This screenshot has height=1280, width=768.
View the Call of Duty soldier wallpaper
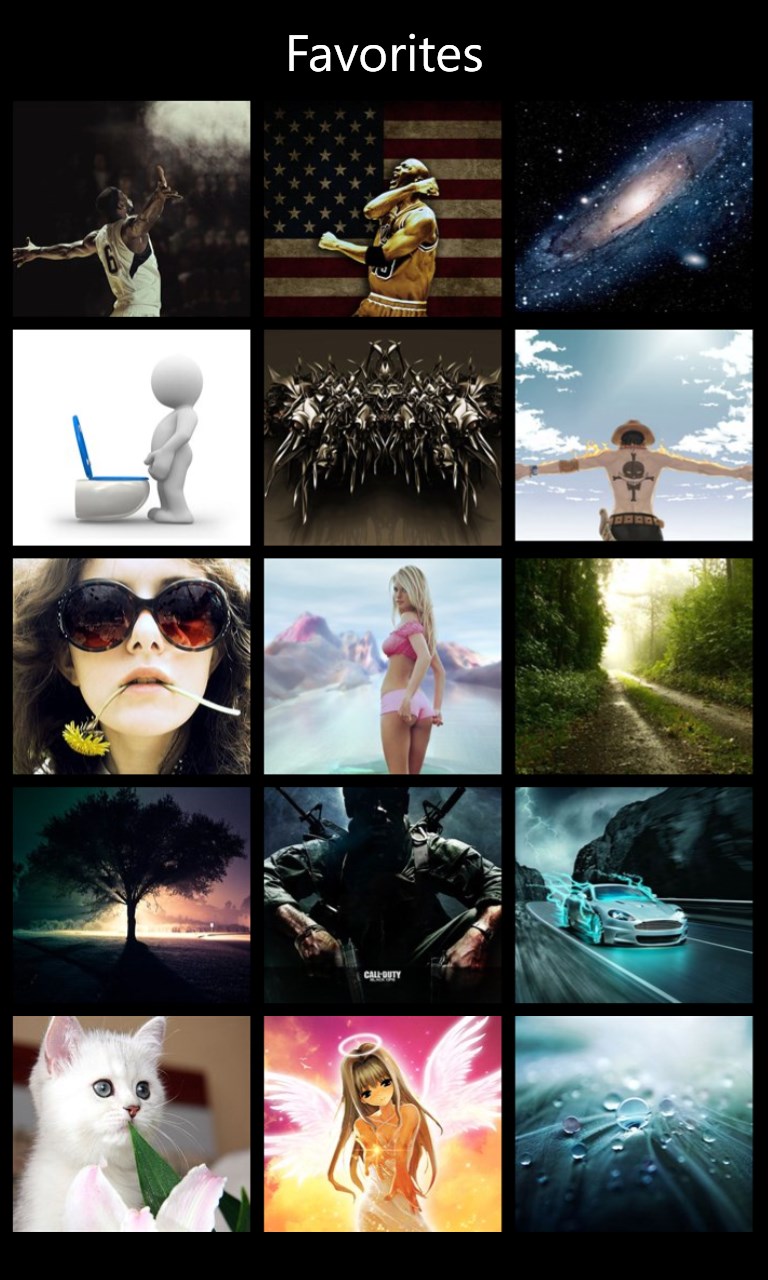[x=382, y=895]
